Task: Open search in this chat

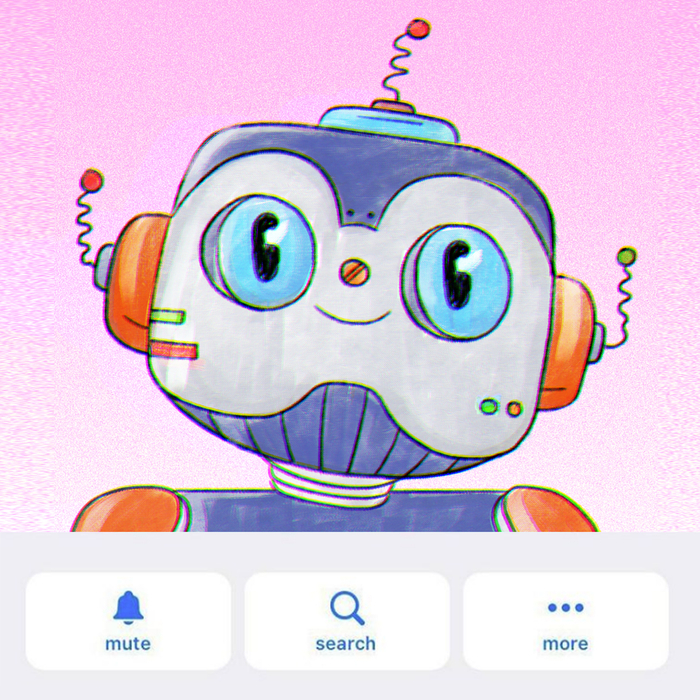Action: 346,620
